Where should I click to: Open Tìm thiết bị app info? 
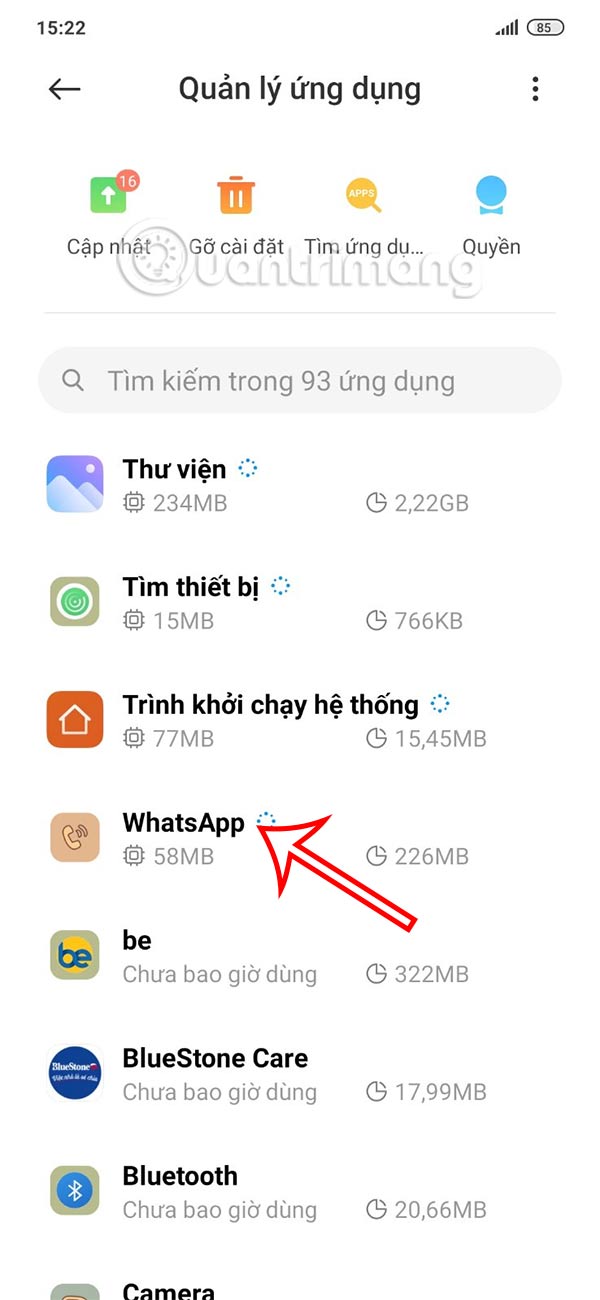coord(300,602)
